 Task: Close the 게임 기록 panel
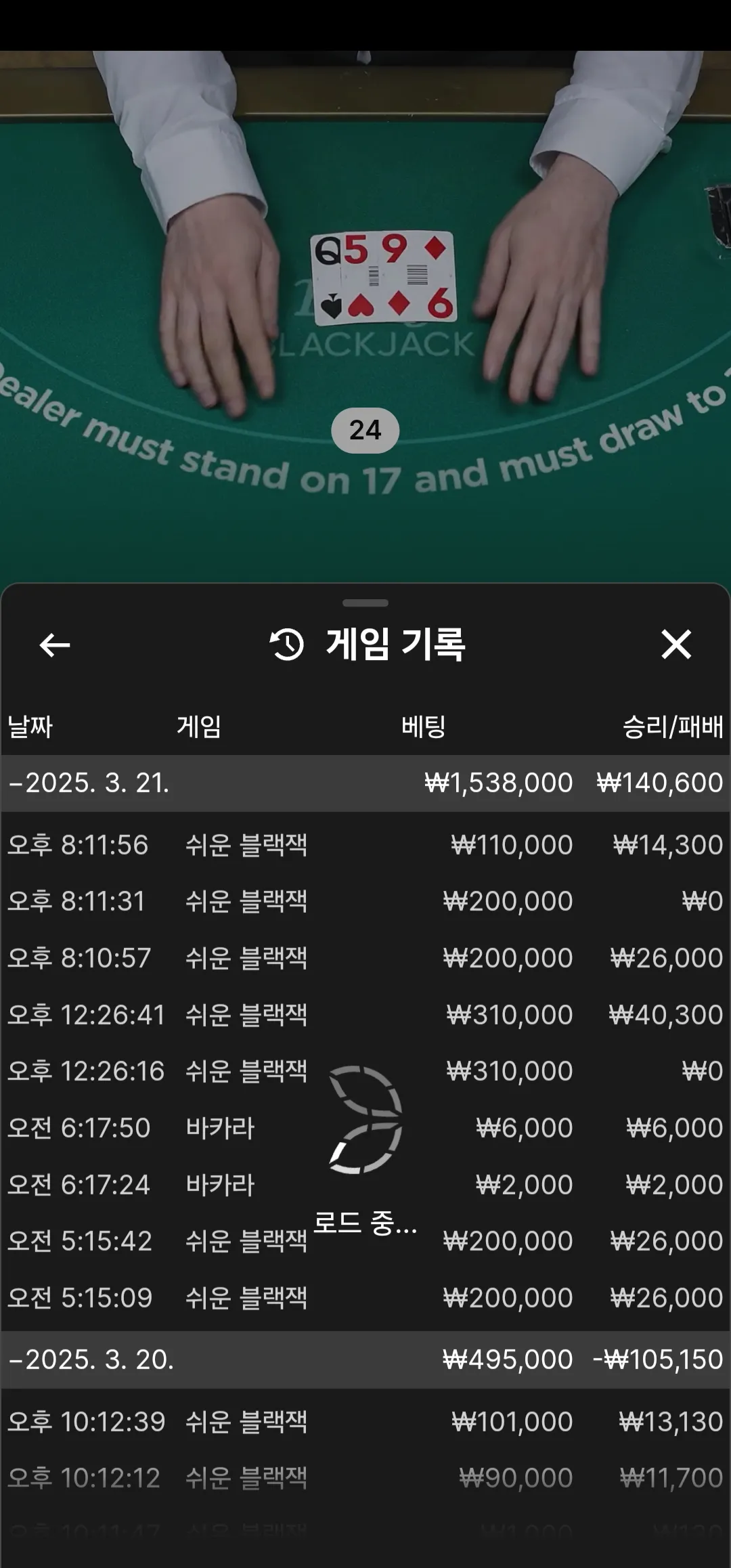pyautogui.click(x=676, y=645)
